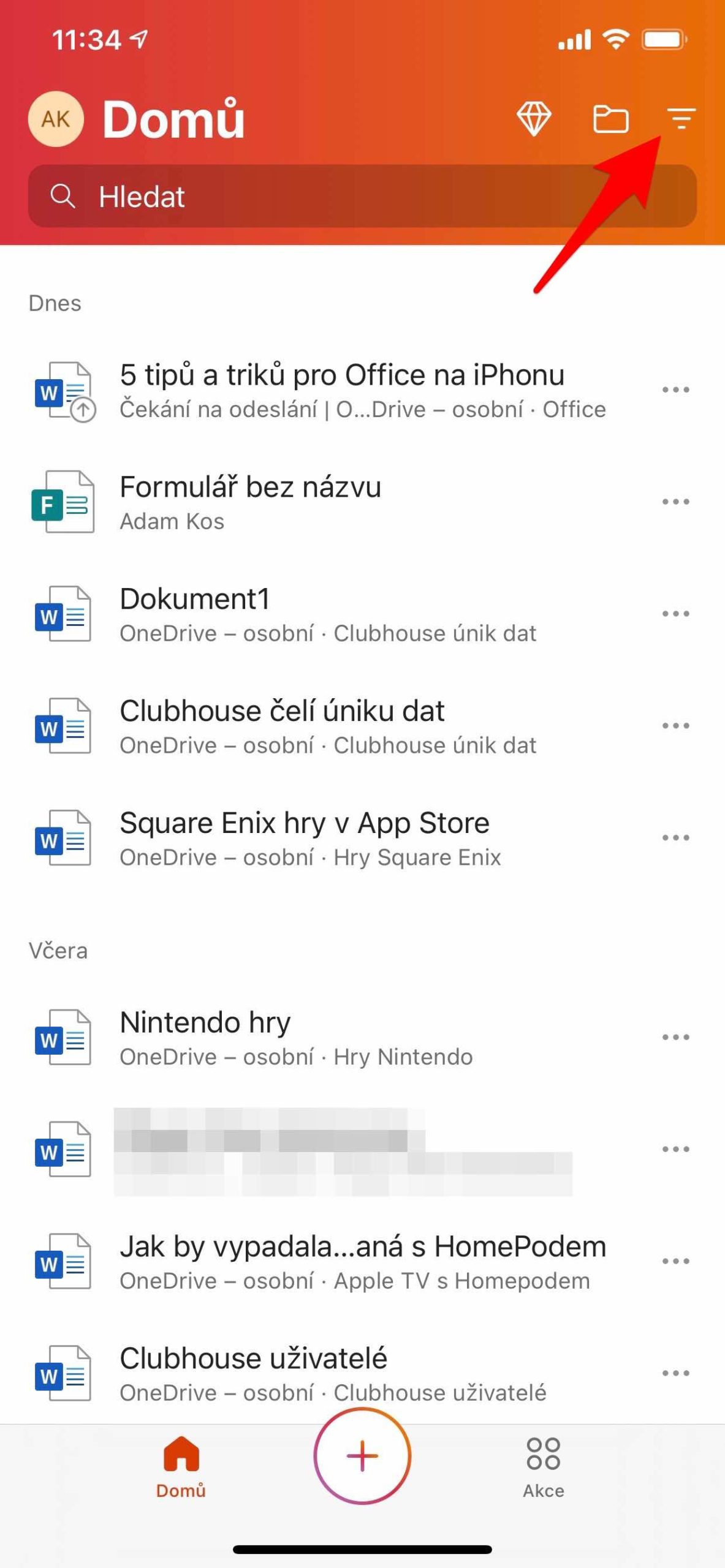Screen dimensions: 725x1568
Task: Tap the Word icon beside Nintendo hry
Action: click(x=66, y=1036)
